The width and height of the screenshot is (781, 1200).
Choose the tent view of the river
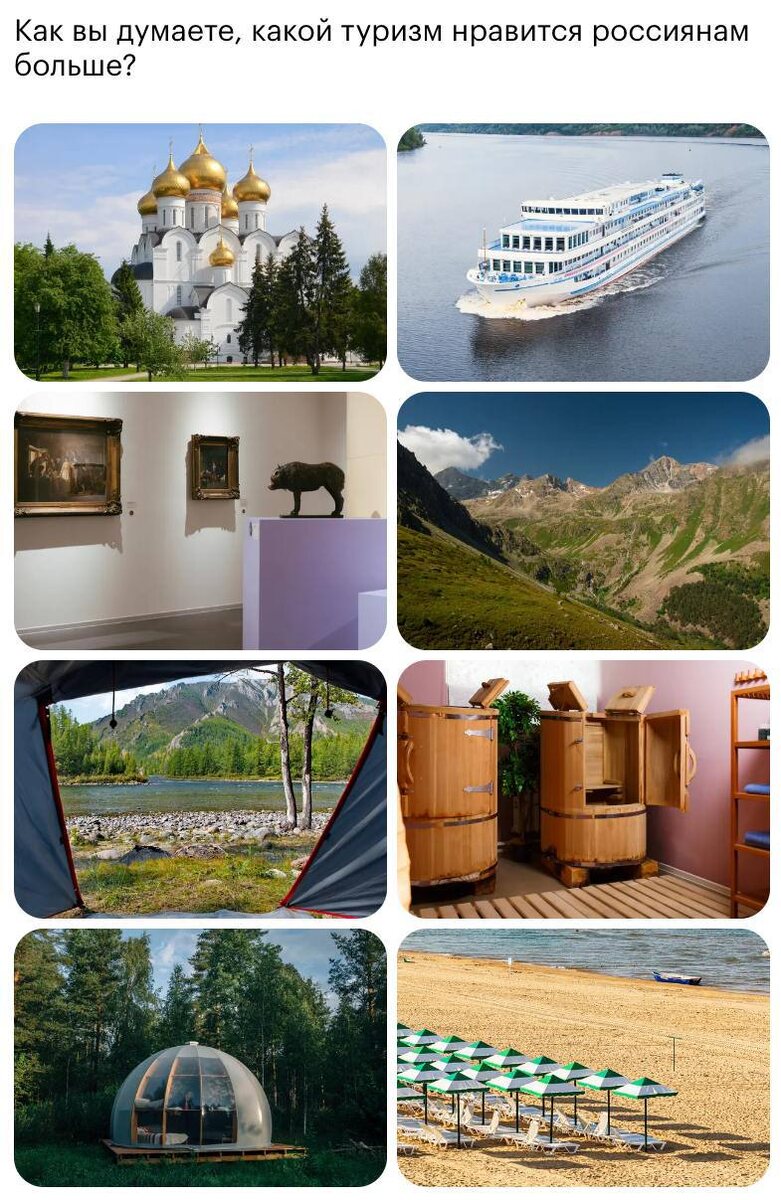point(200,788)
